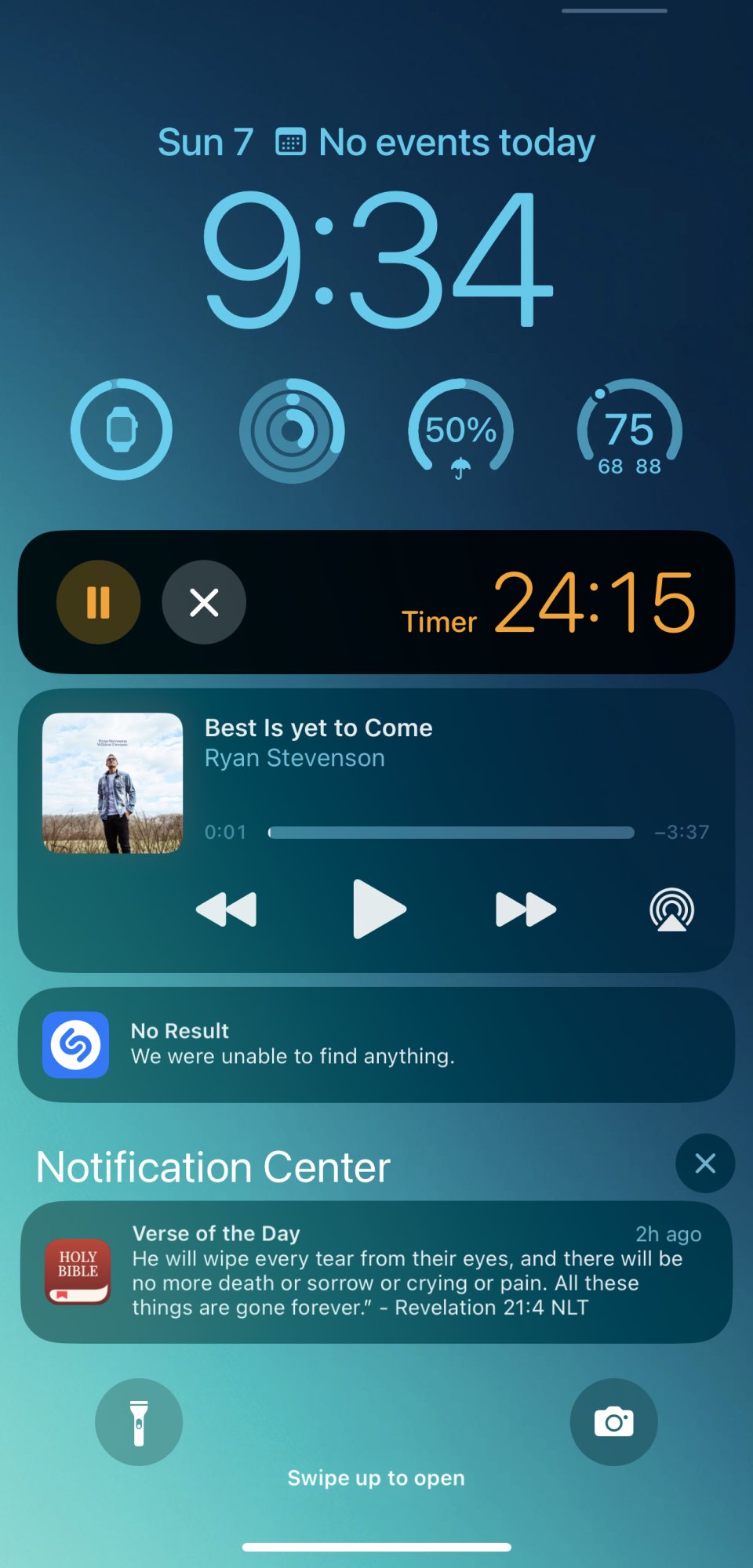This screenshot has height=1568, width=753.
Task: Play Best Is yet to Come
Action: click(x=379, y=909)
